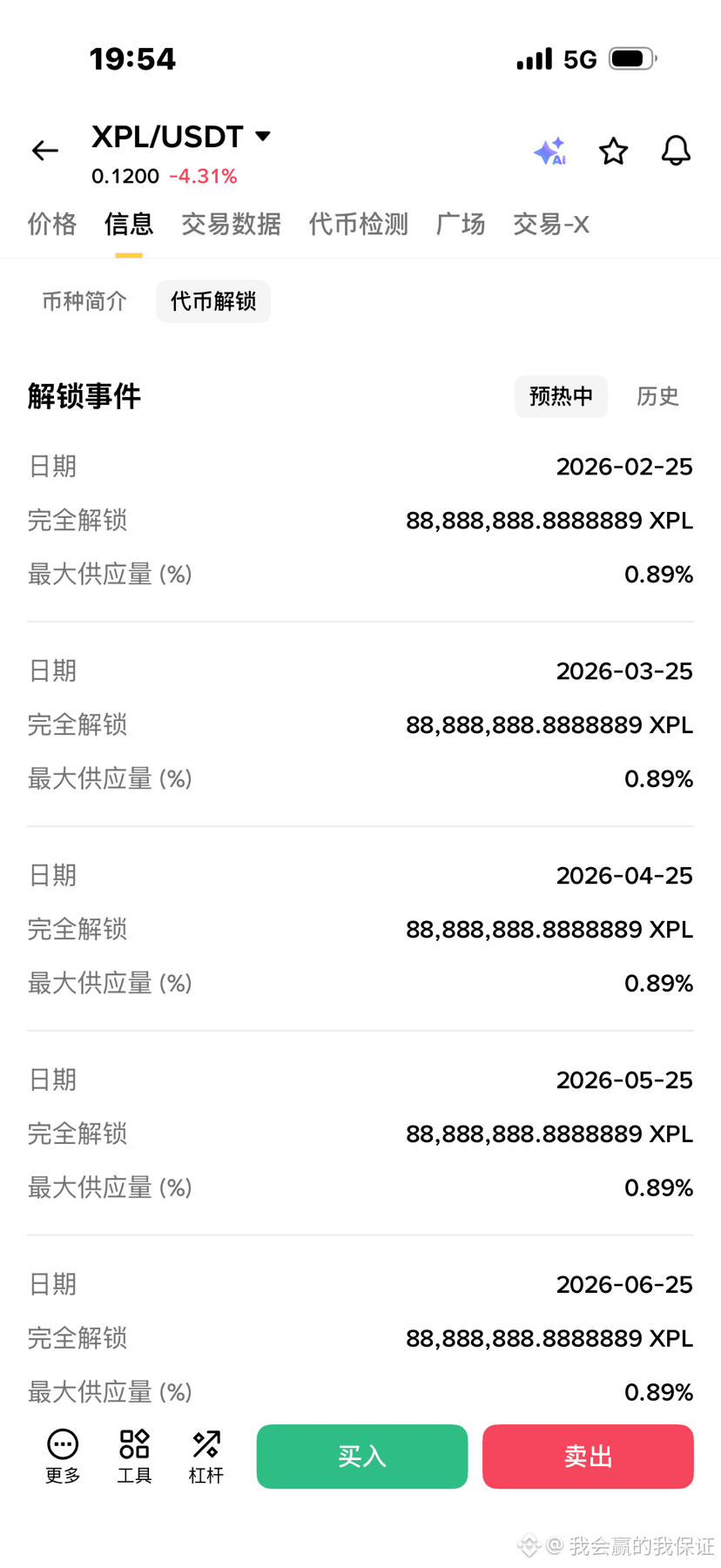Go to the 广场 tab

tap(461, 225)
